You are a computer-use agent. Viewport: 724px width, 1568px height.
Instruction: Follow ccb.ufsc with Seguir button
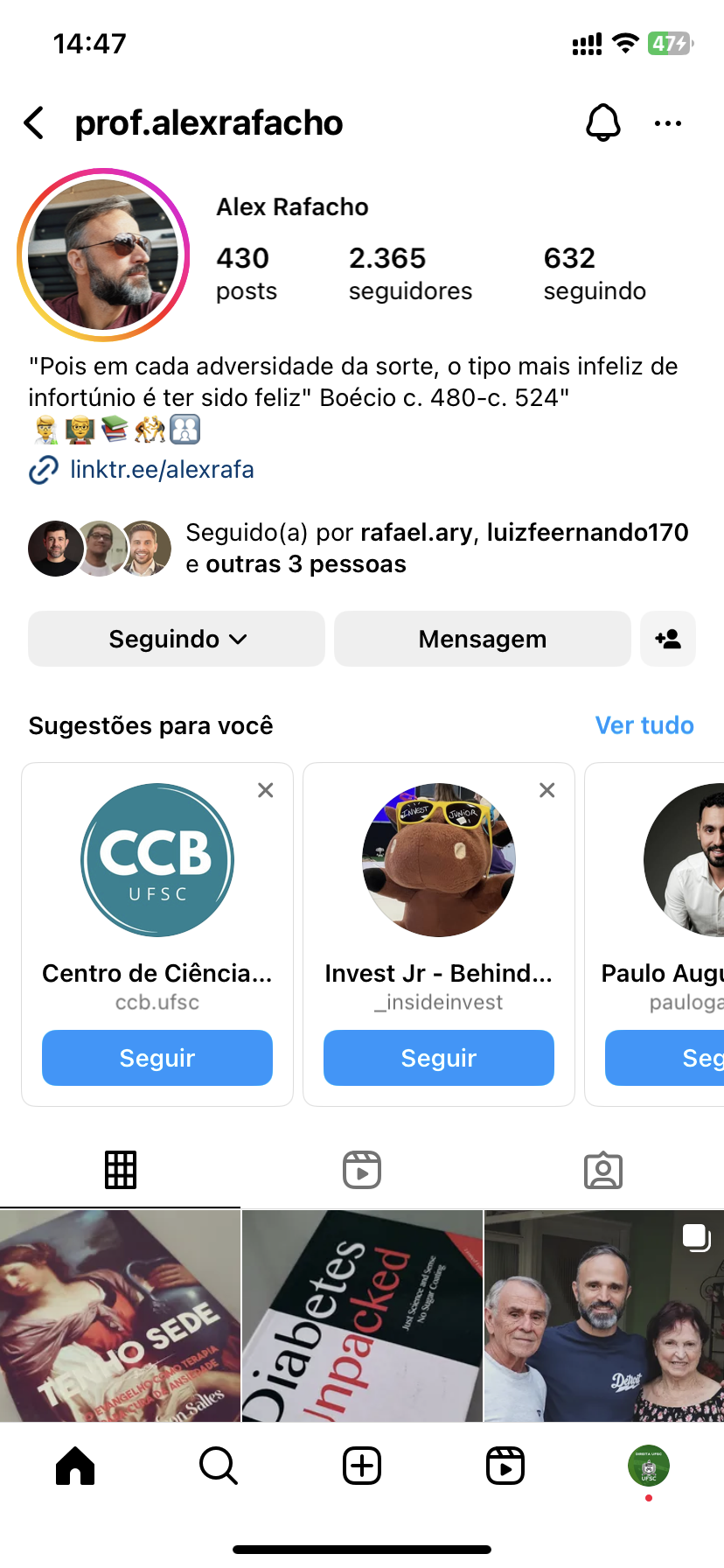coord(157,1058)
